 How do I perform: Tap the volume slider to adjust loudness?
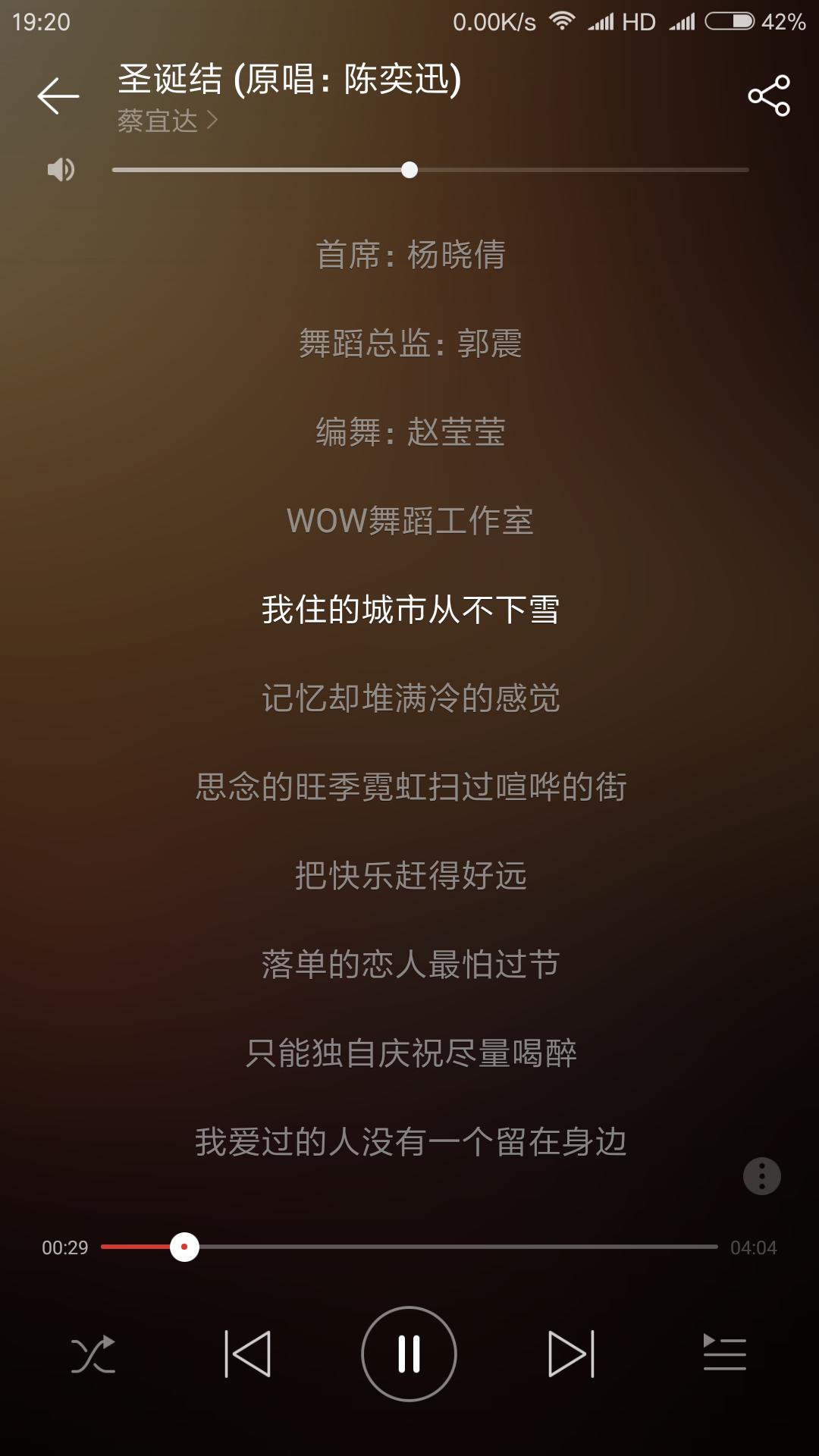[430, 170]
